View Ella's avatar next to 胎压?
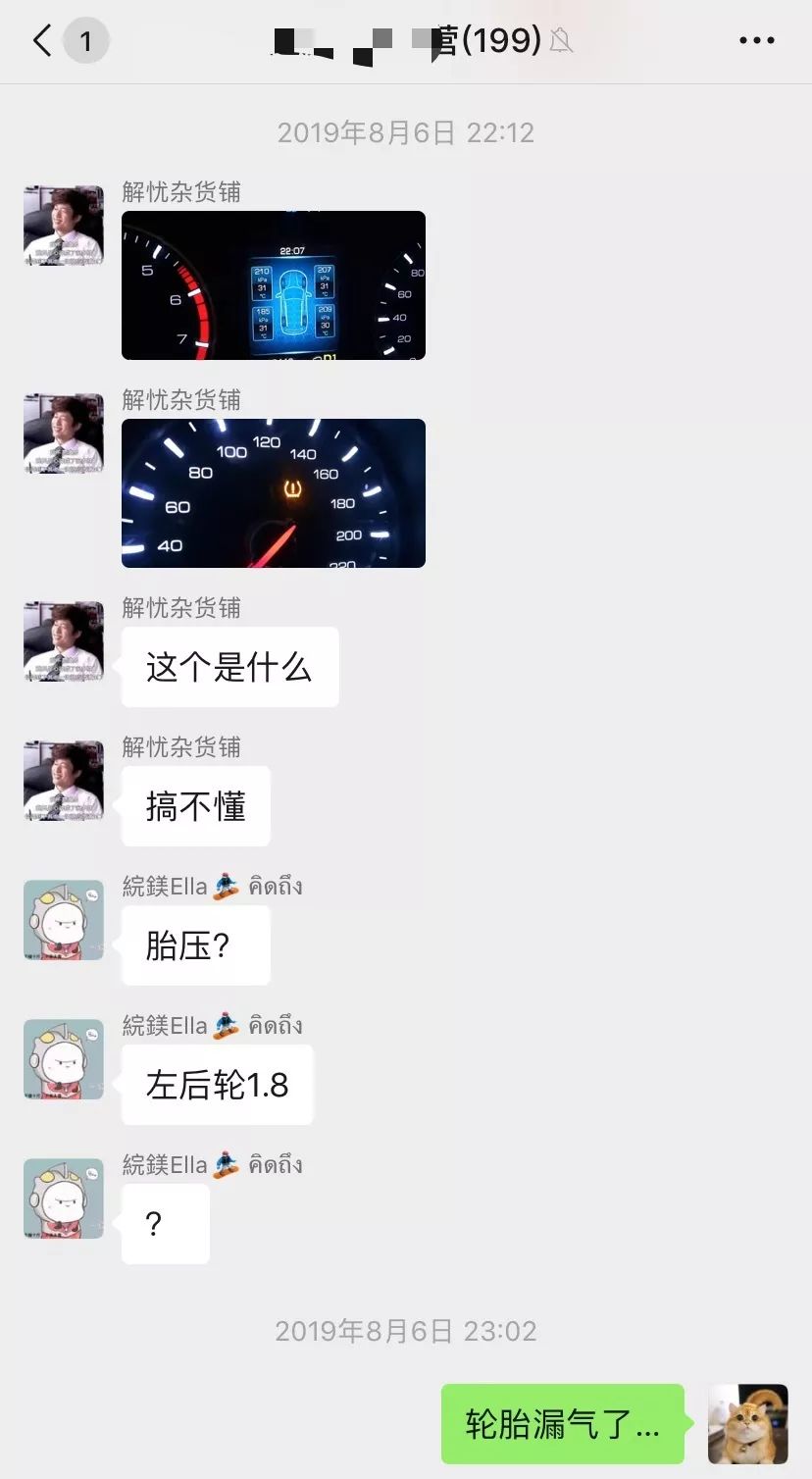This screenshot has height=1479, width=812. [x=64, y=920]
